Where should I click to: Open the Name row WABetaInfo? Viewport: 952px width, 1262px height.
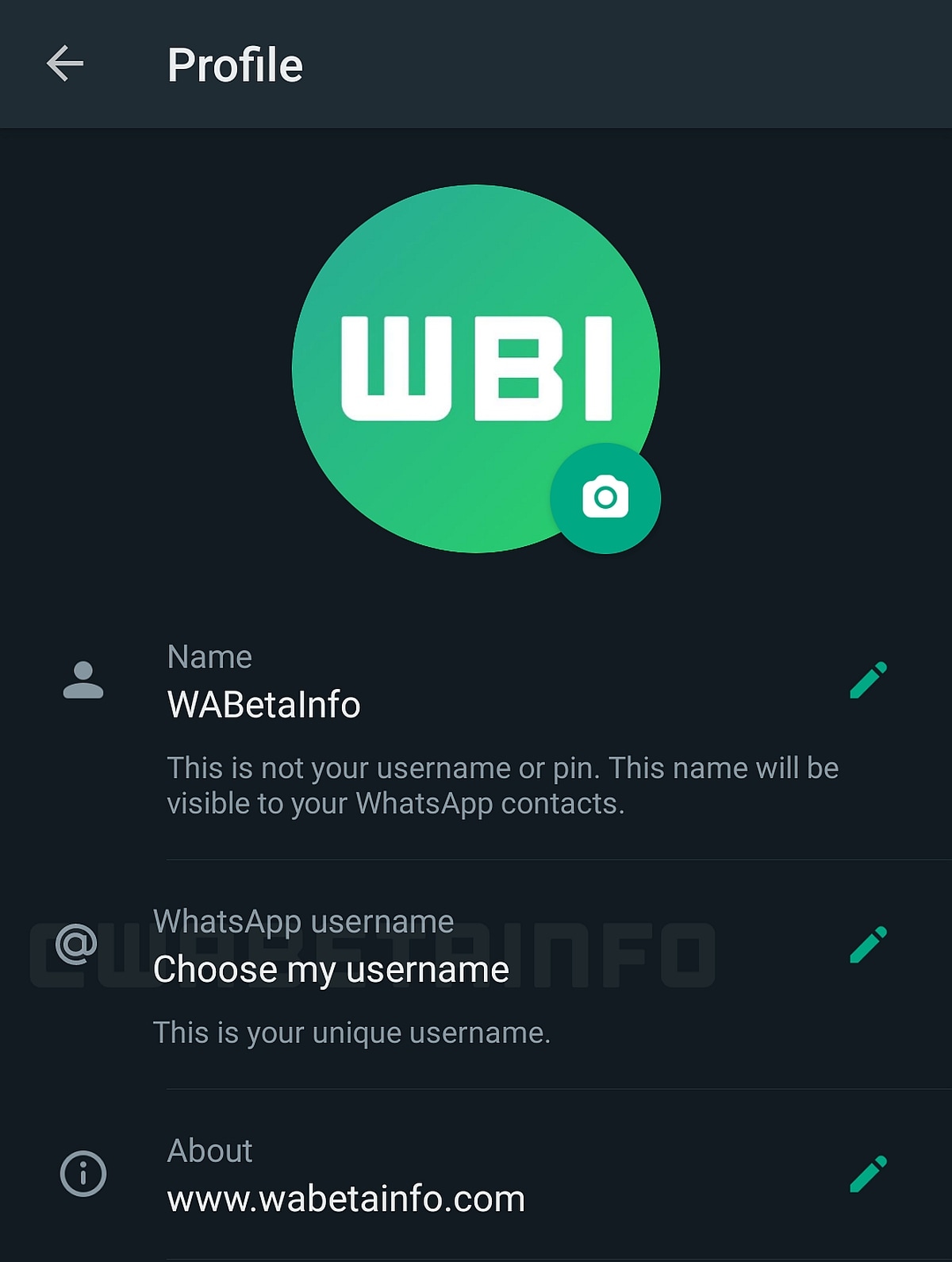264,704
